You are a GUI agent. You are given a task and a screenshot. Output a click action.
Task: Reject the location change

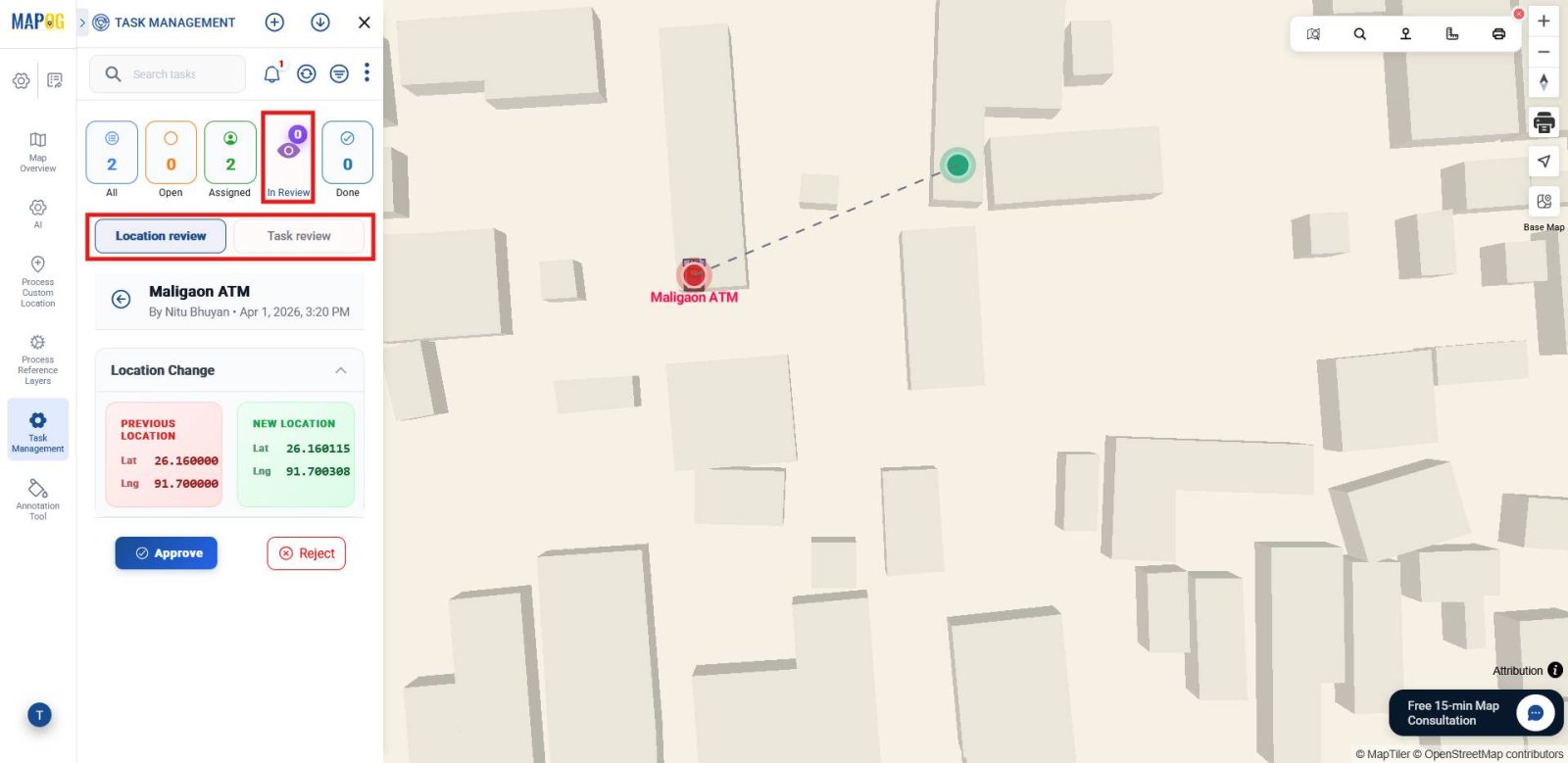pos(307,553)
